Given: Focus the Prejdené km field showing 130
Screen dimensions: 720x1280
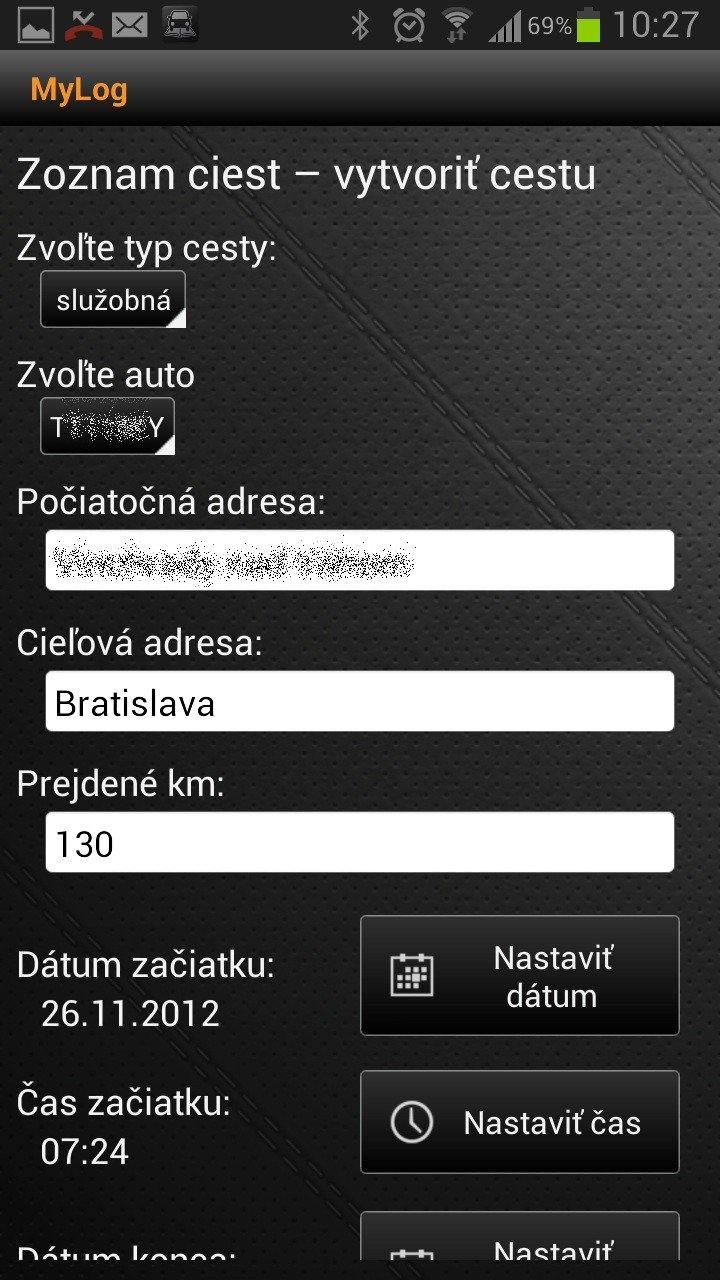Looking at the screenshot, I should [360, 843].
